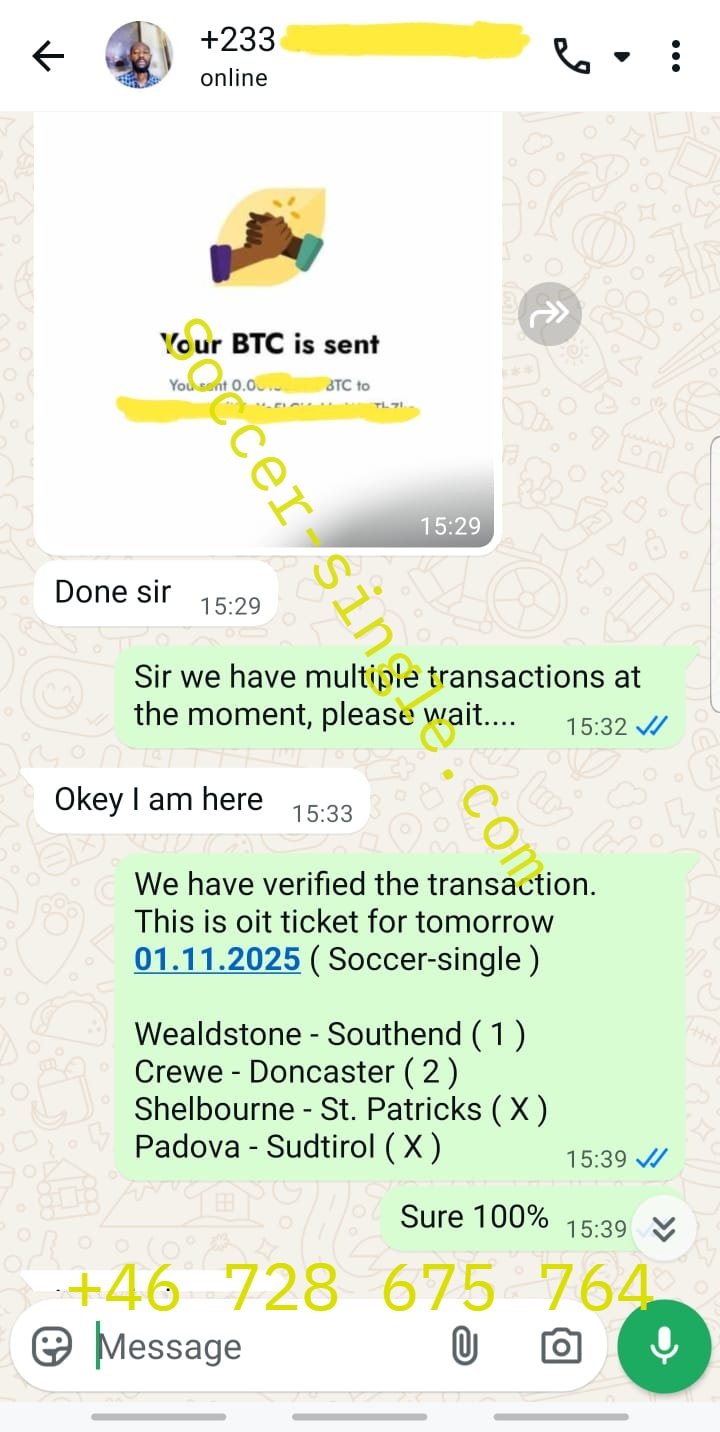Open the 'Your BTC is sent' image

pyautogui.click(x=267, y=330)
